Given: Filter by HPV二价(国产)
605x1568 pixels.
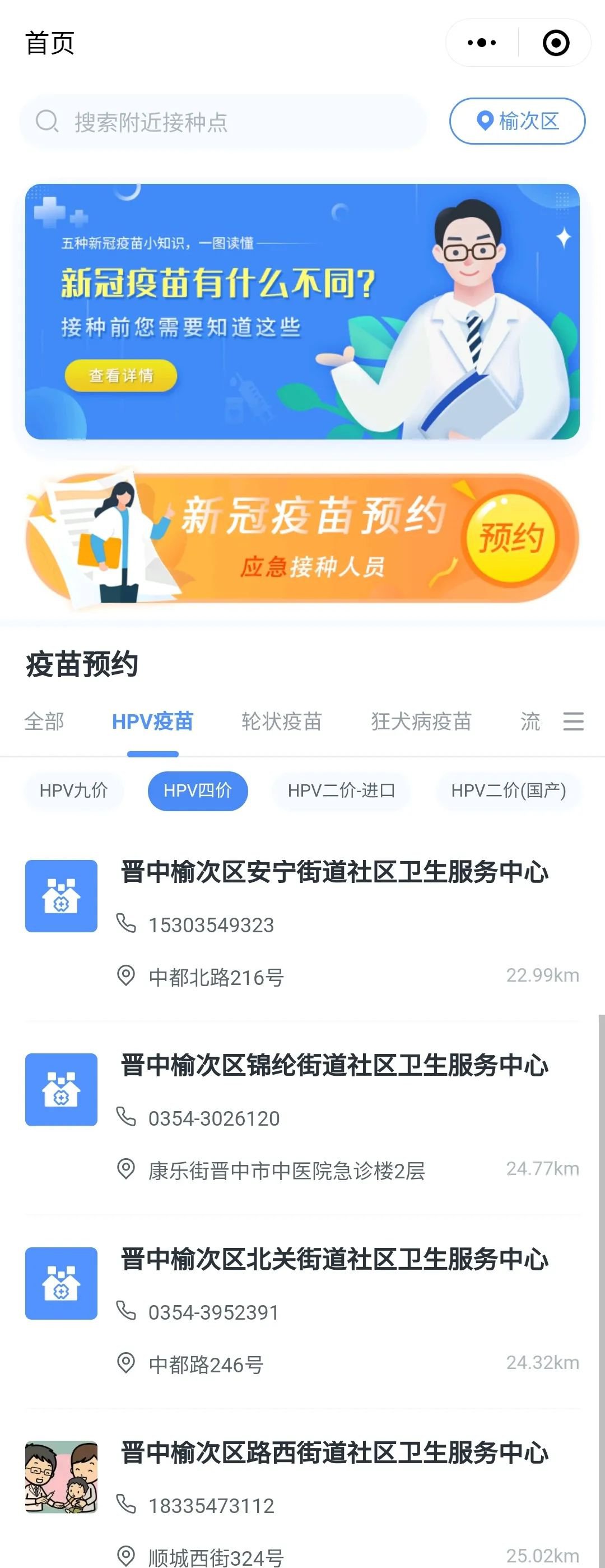Looking at the screenshot, I should point(508,790).
